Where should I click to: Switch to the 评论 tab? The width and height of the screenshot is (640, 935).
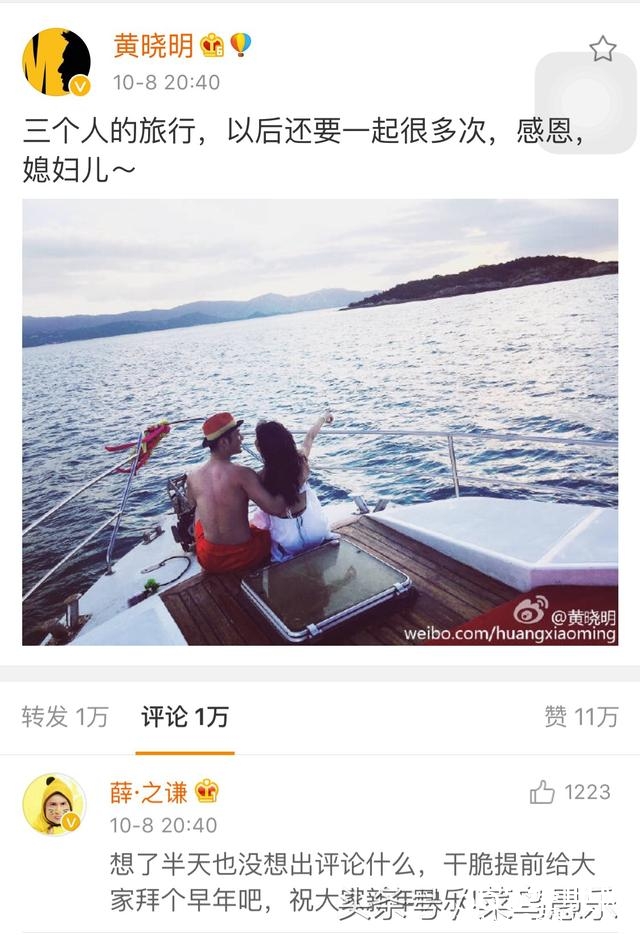(x=185, y=716)
